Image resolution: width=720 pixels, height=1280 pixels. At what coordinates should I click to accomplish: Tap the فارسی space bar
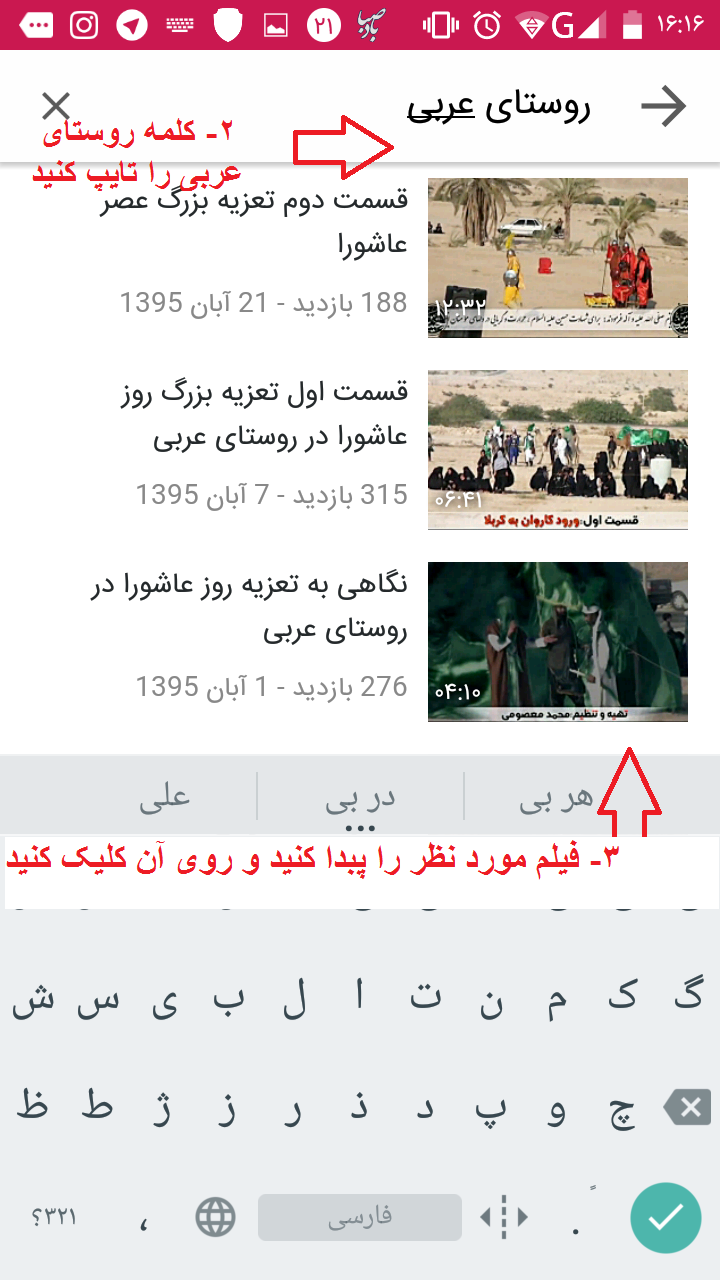pos(360,1217)
